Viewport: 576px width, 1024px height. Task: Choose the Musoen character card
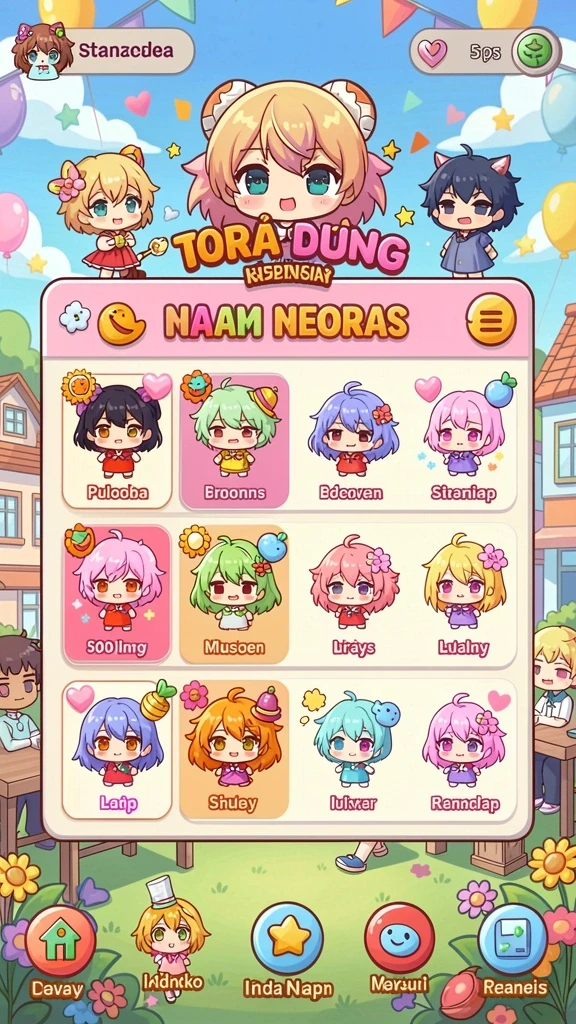[234, 594]
